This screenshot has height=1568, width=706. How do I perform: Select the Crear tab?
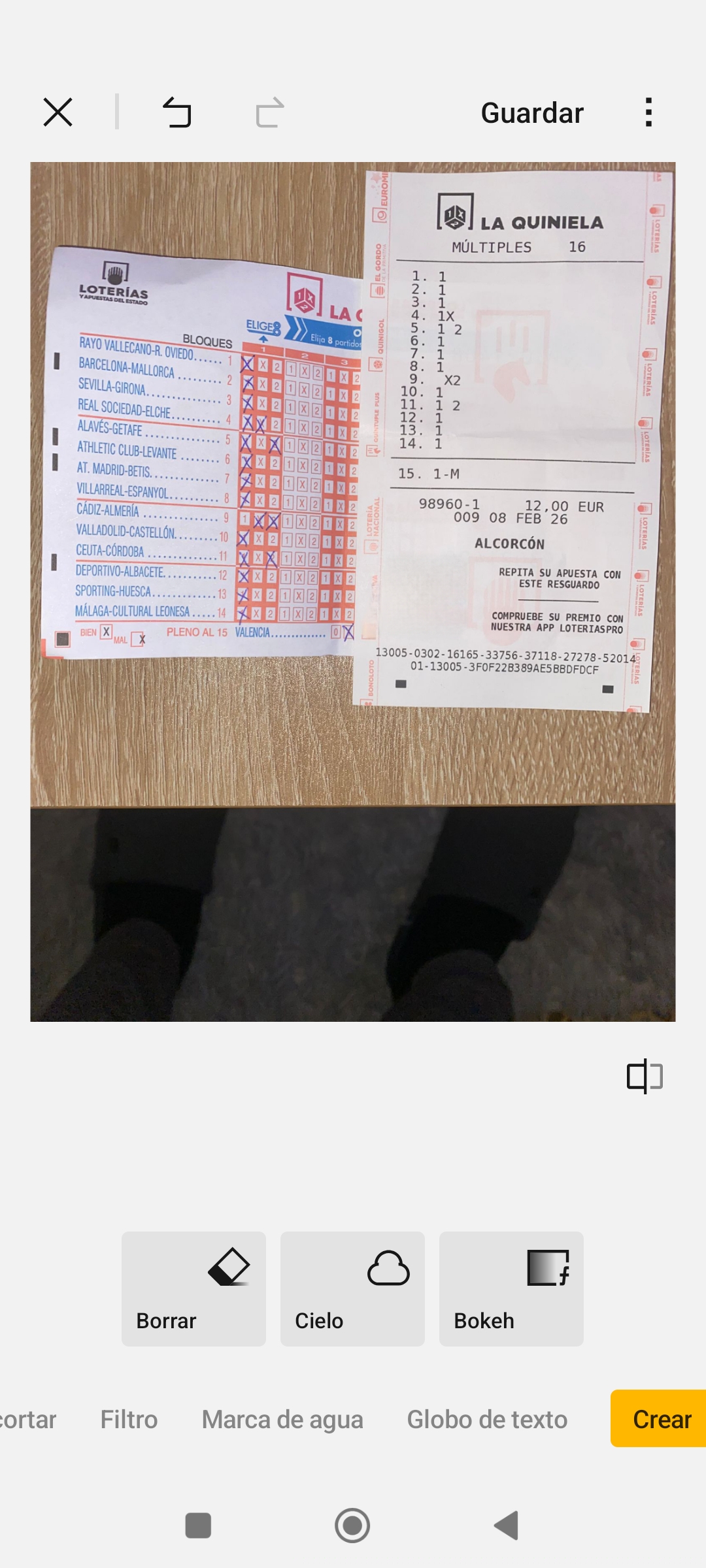coord(660,1419)
